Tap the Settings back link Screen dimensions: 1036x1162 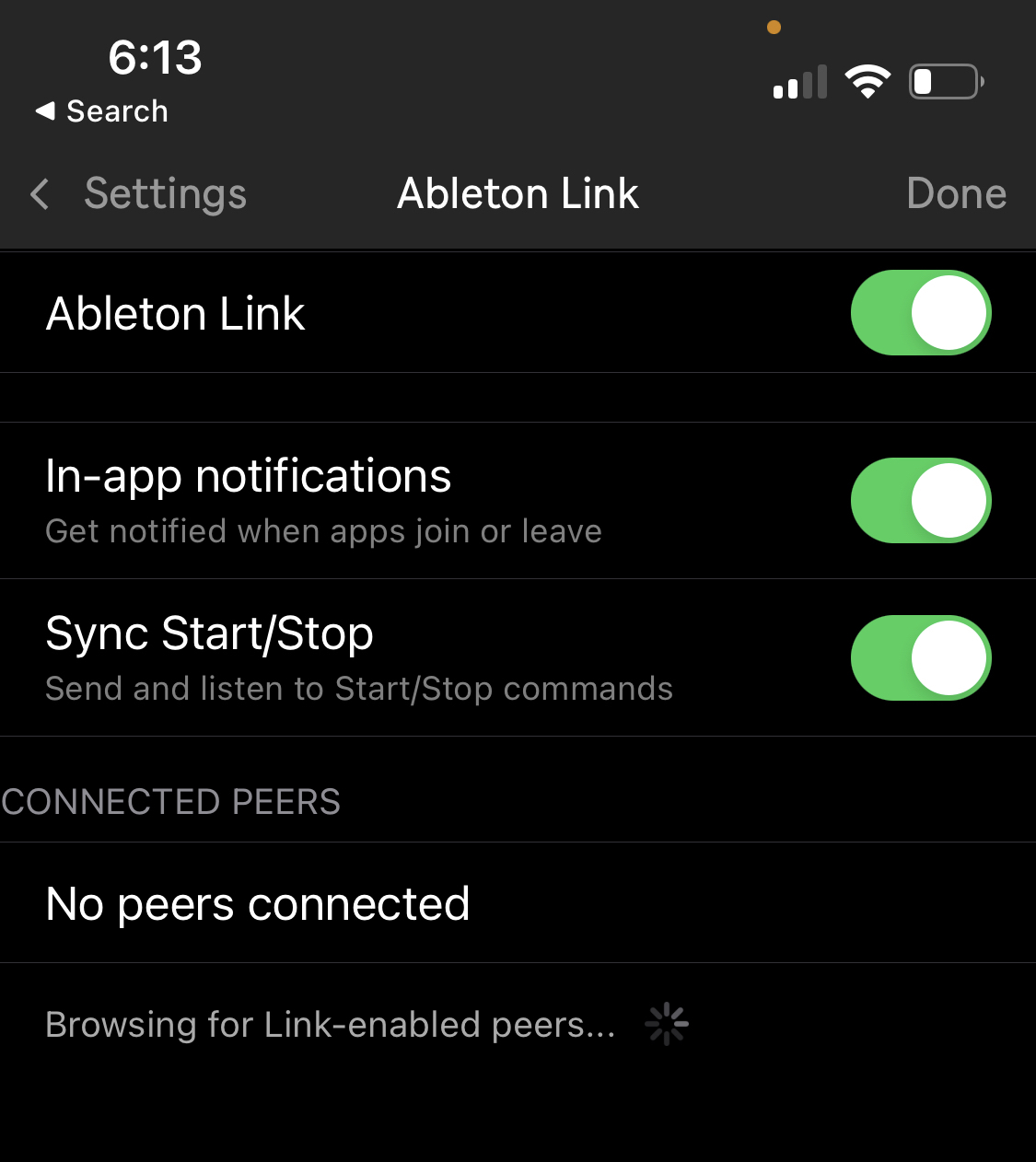(x=165, y=194)
